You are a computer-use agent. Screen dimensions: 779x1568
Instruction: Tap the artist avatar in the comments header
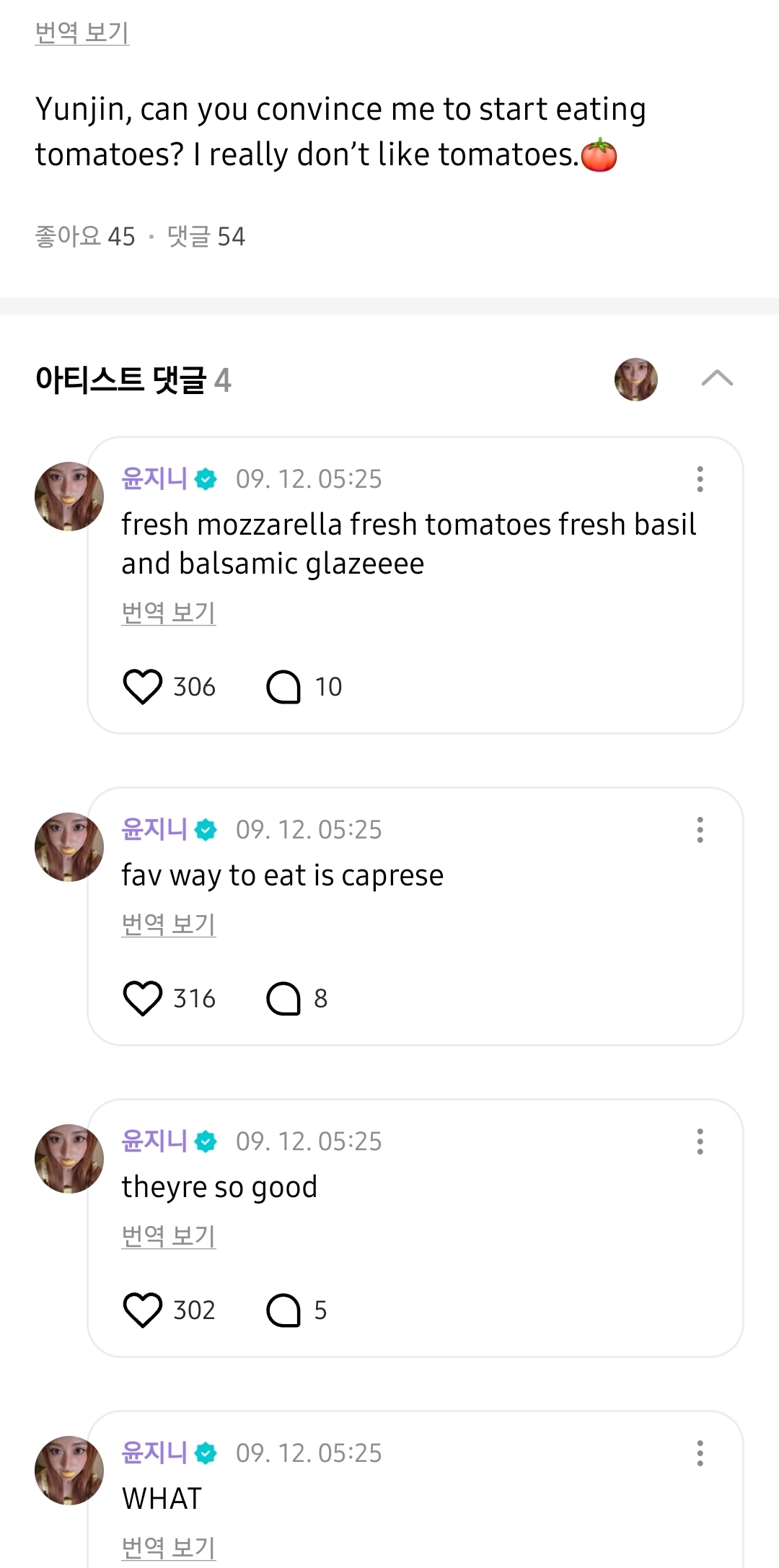coord(635,379)
